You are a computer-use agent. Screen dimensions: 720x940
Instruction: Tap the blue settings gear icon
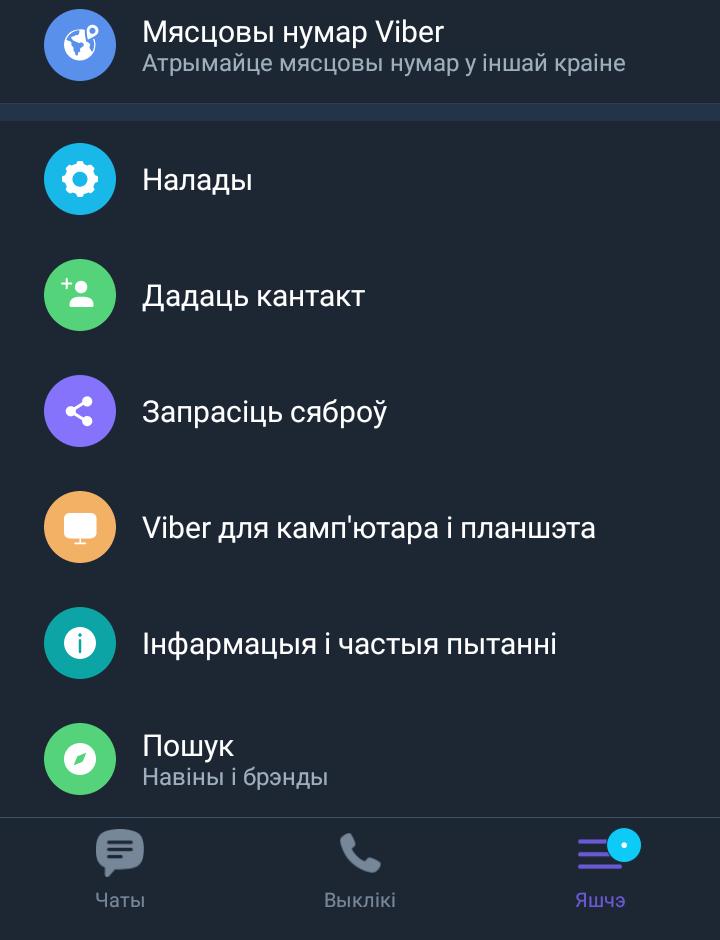coord(80,179)
